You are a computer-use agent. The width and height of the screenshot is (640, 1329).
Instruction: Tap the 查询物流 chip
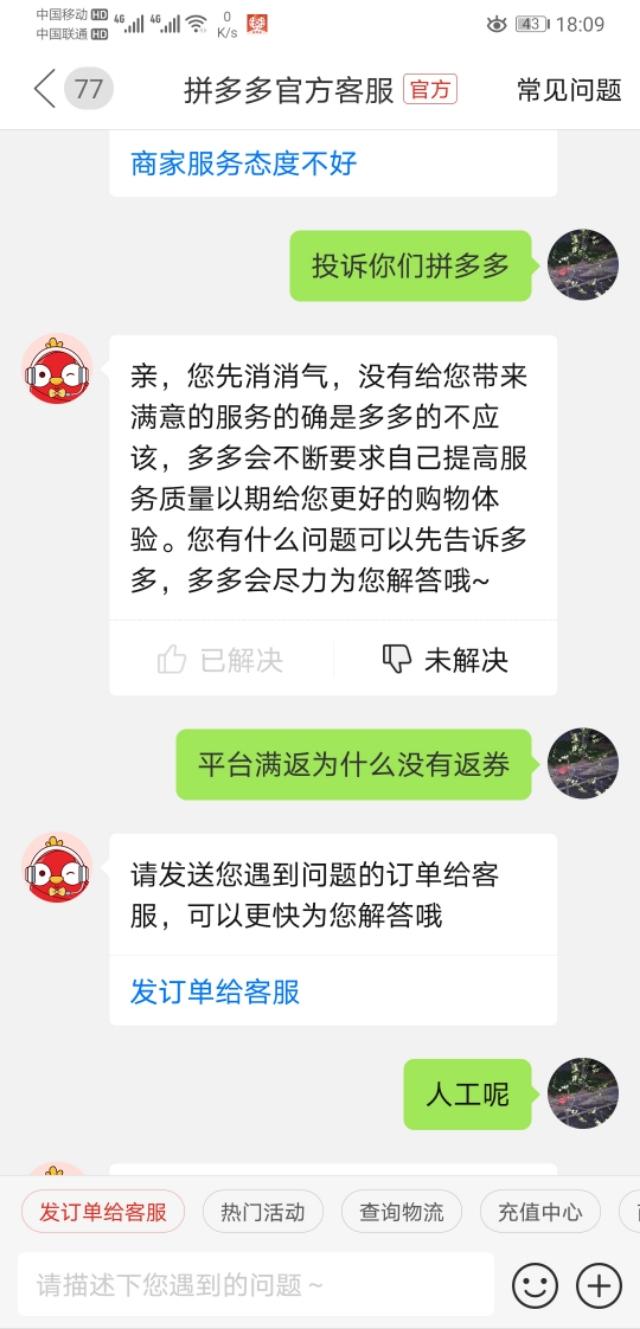coord(402,1212)
